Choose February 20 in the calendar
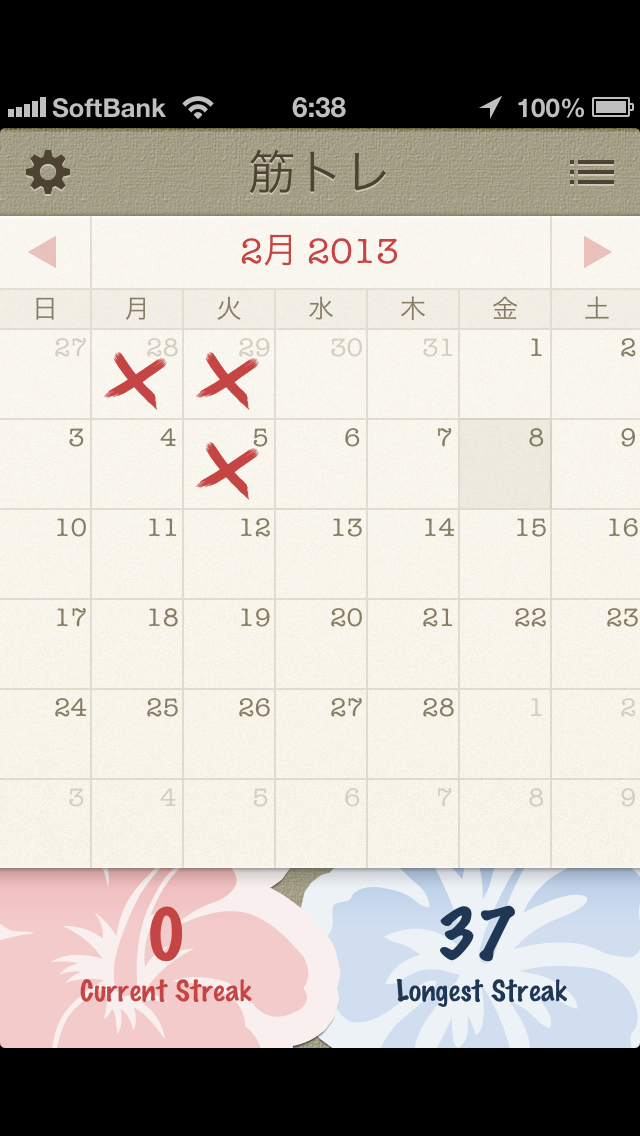Viewport: 640px width, 1136px height. [321, 644]
